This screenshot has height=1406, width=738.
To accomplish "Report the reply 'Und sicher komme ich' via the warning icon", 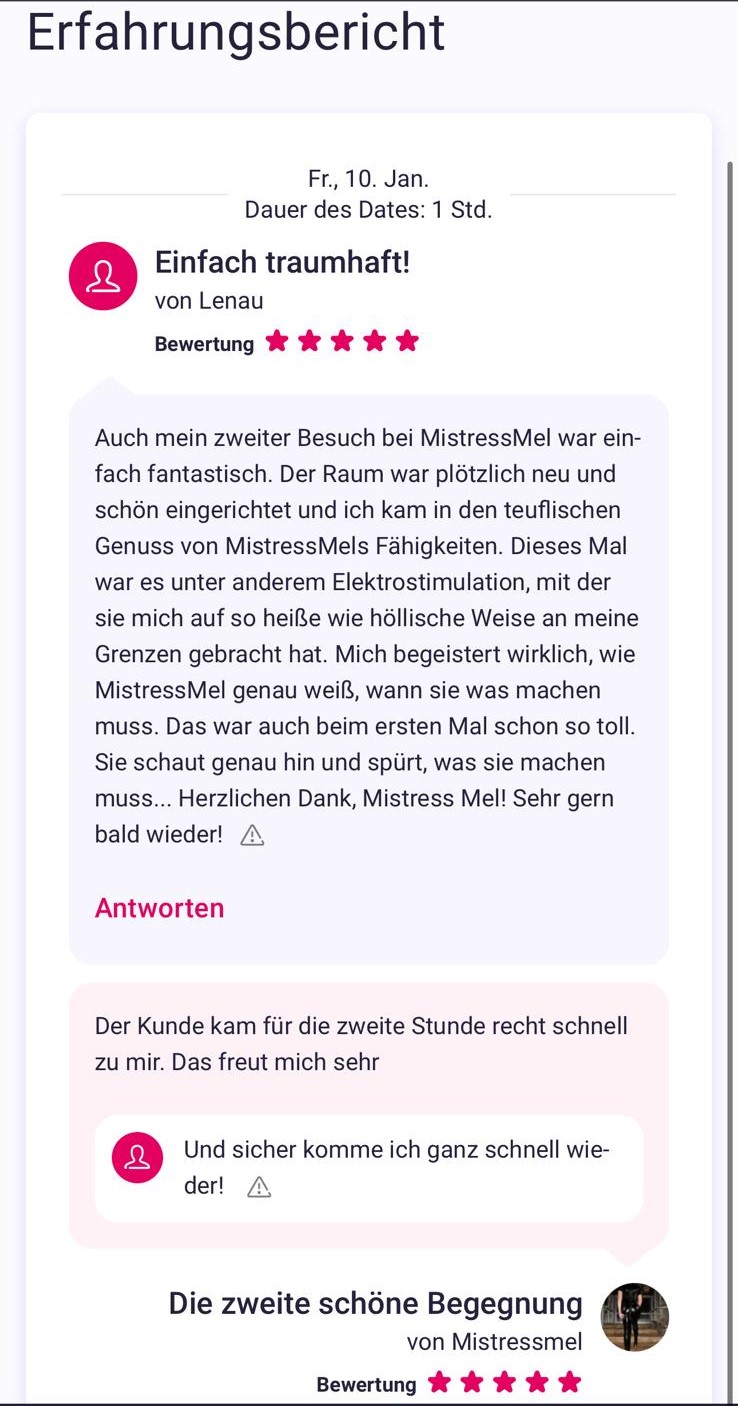I will [x=259, y=1187].
